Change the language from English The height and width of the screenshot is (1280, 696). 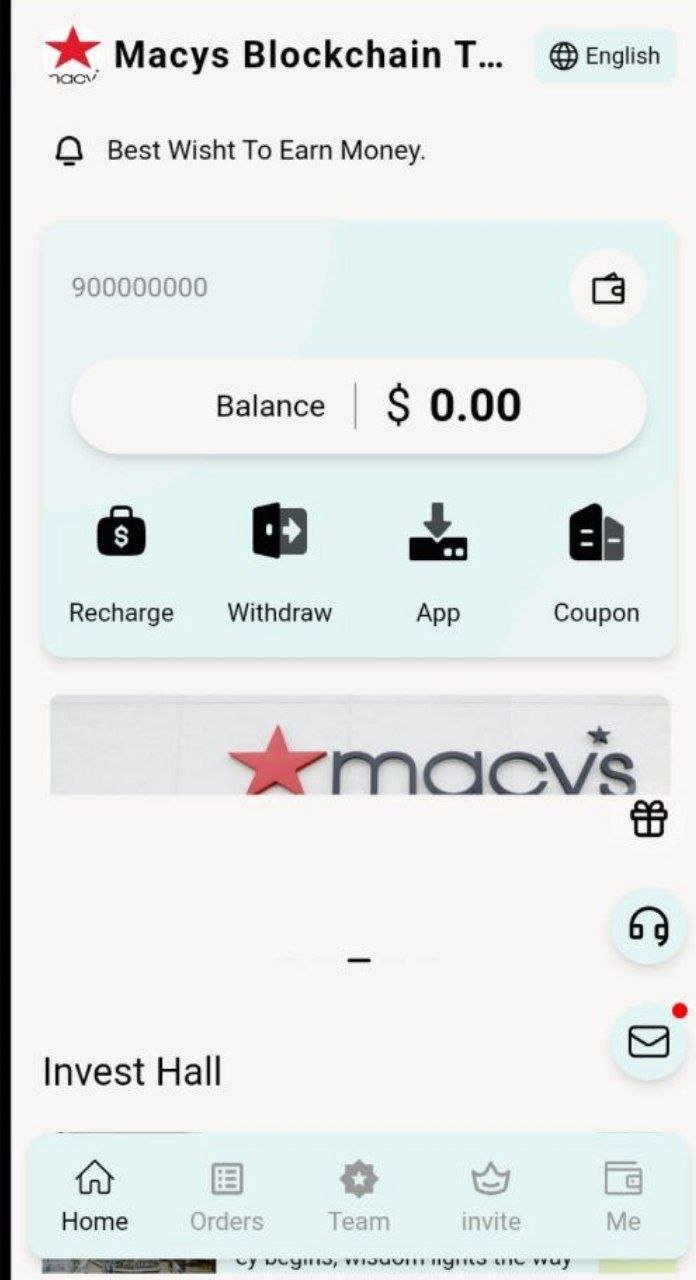click(x=605, y=56)
